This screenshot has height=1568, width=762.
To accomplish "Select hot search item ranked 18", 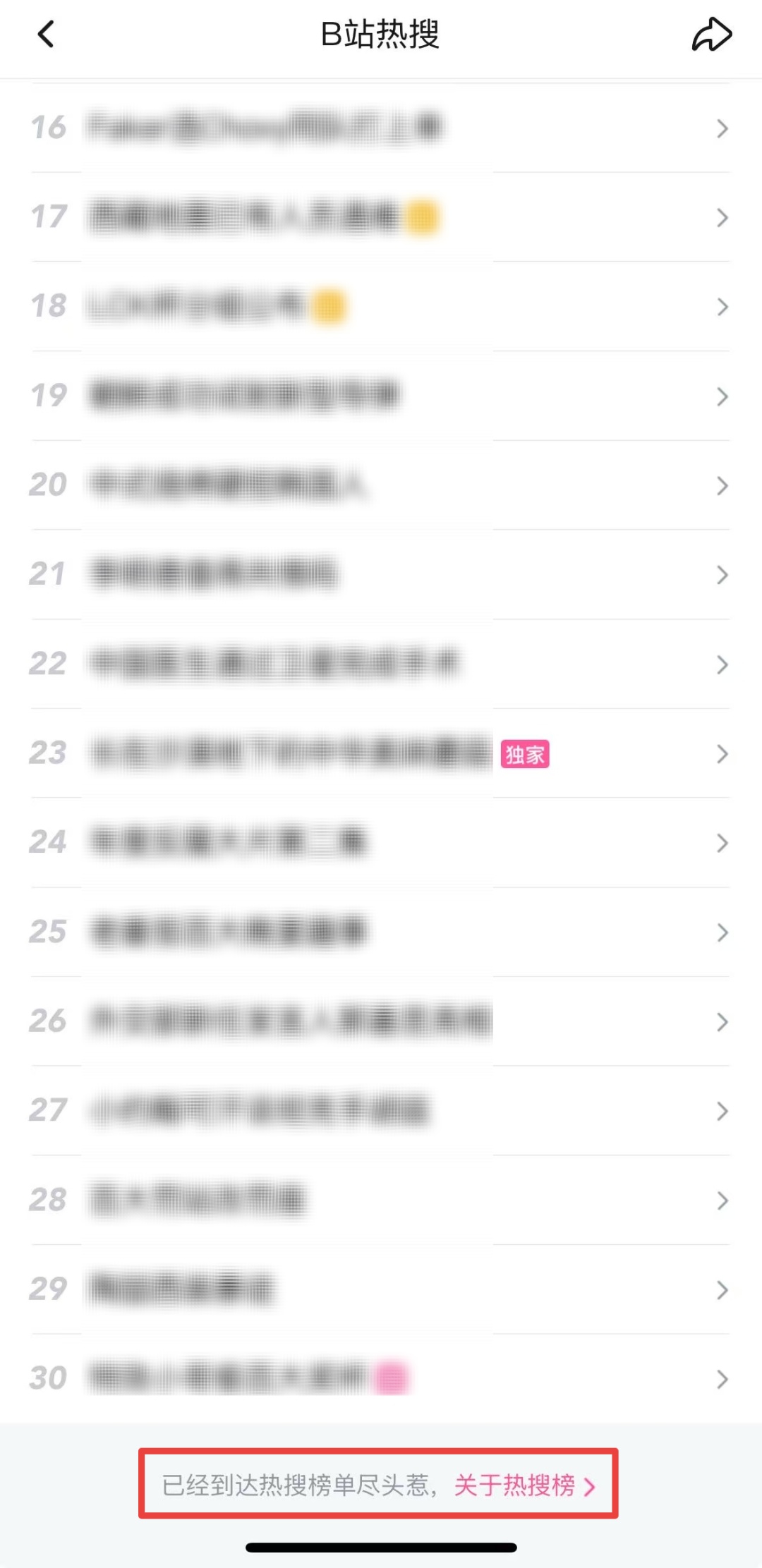I will click(381, 306).
